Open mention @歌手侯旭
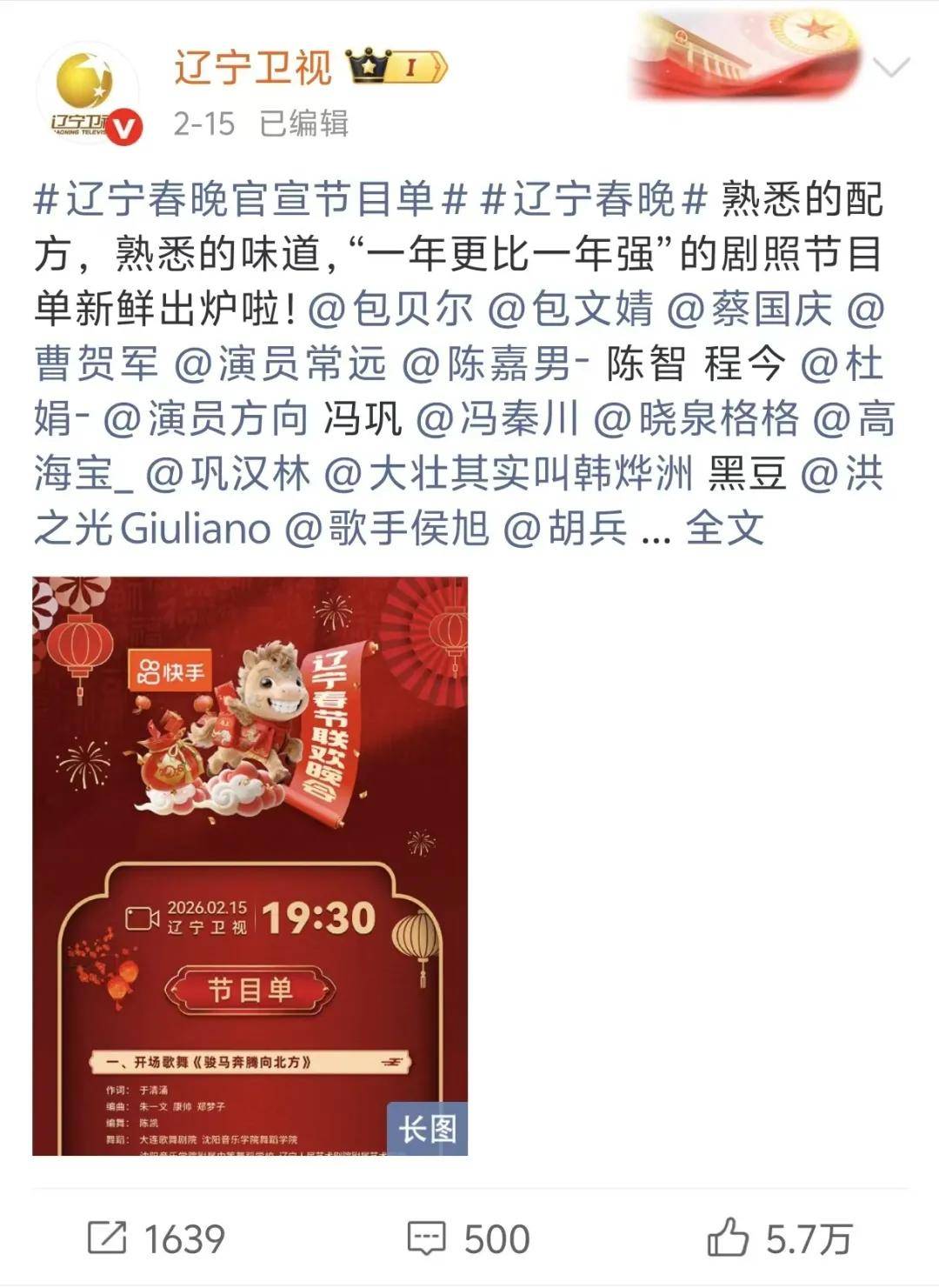Screen dimensions: 939x1288 click(388, 529)
